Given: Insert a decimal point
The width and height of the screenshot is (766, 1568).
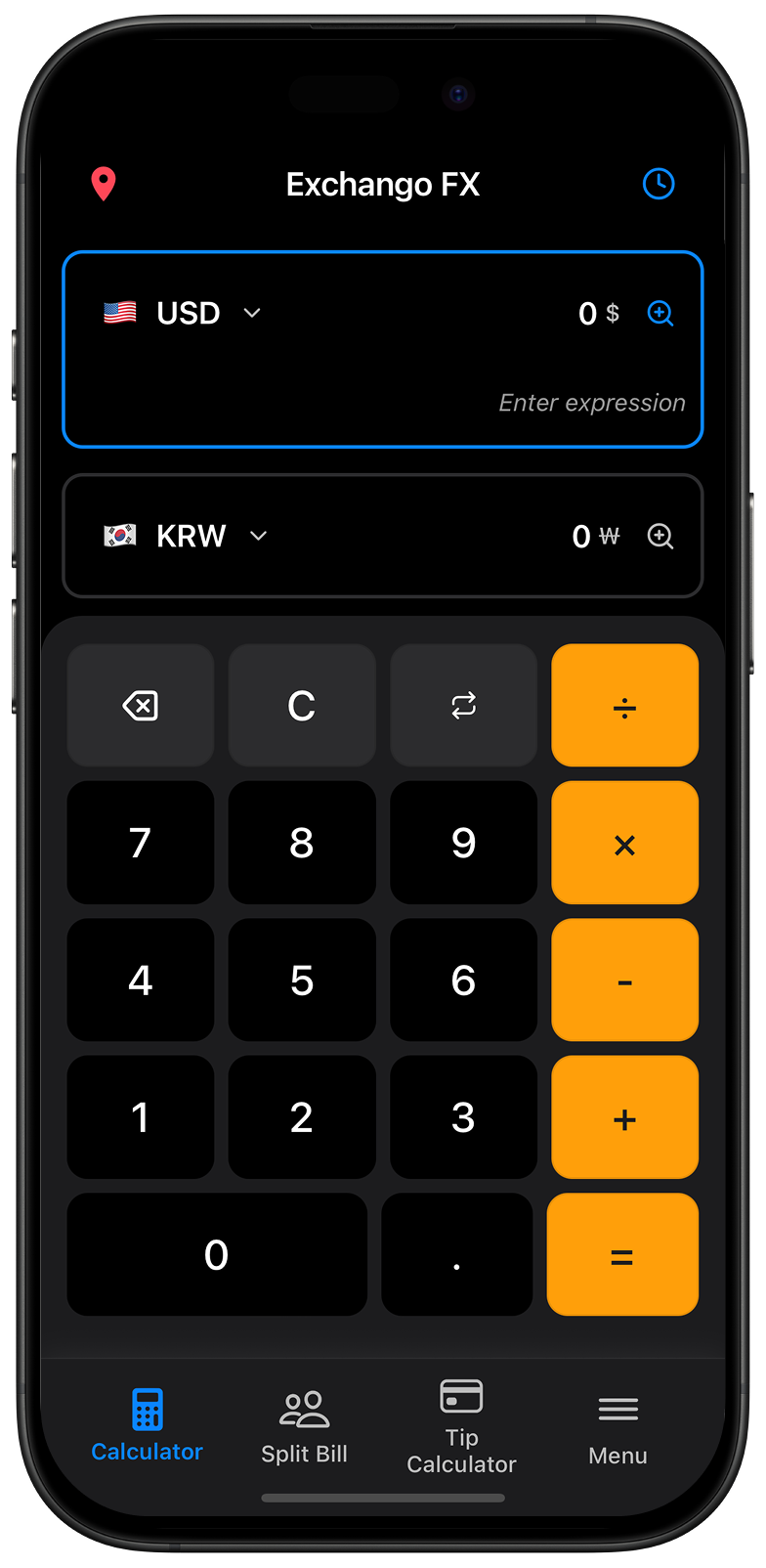Looking at the screenshot, I should point(456,1254).
